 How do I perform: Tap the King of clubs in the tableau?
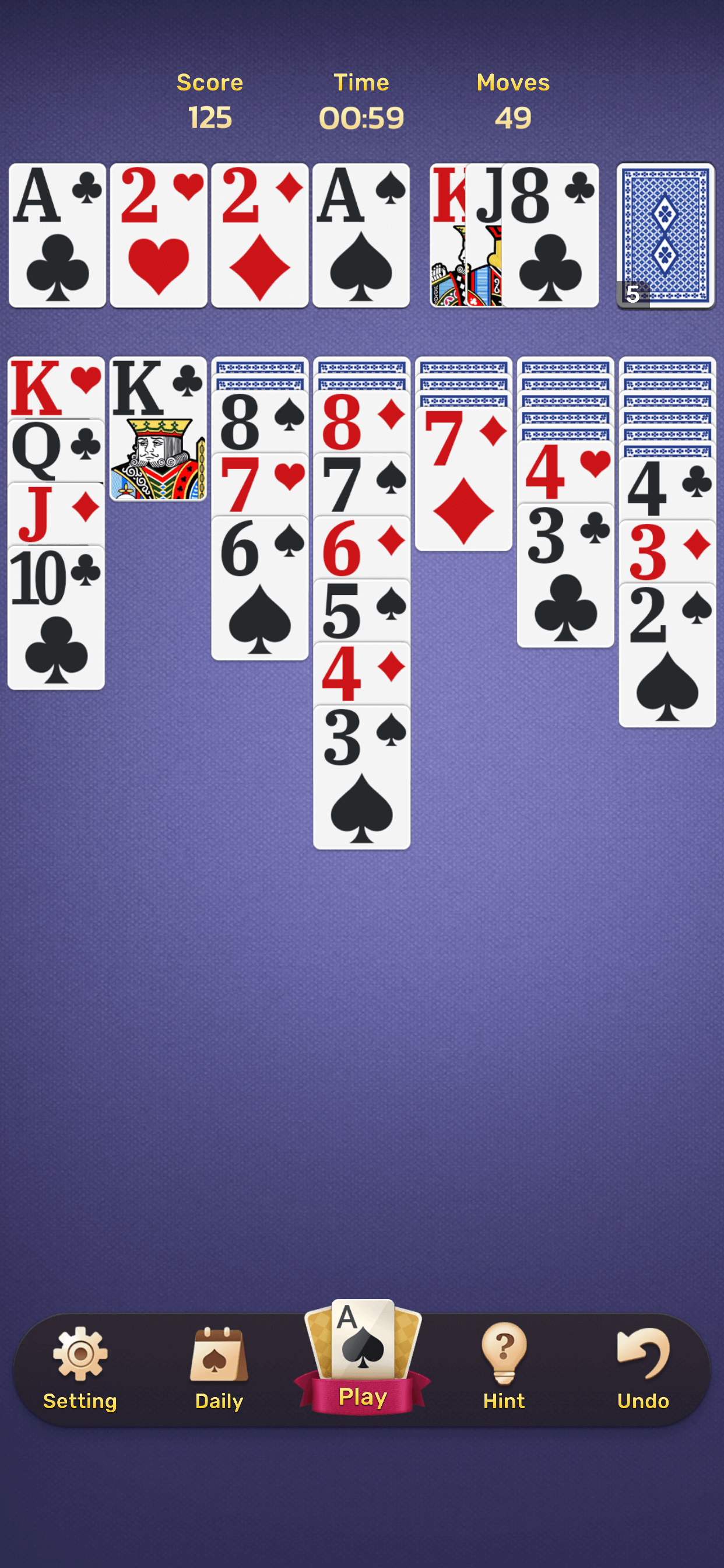coord(158,429)
